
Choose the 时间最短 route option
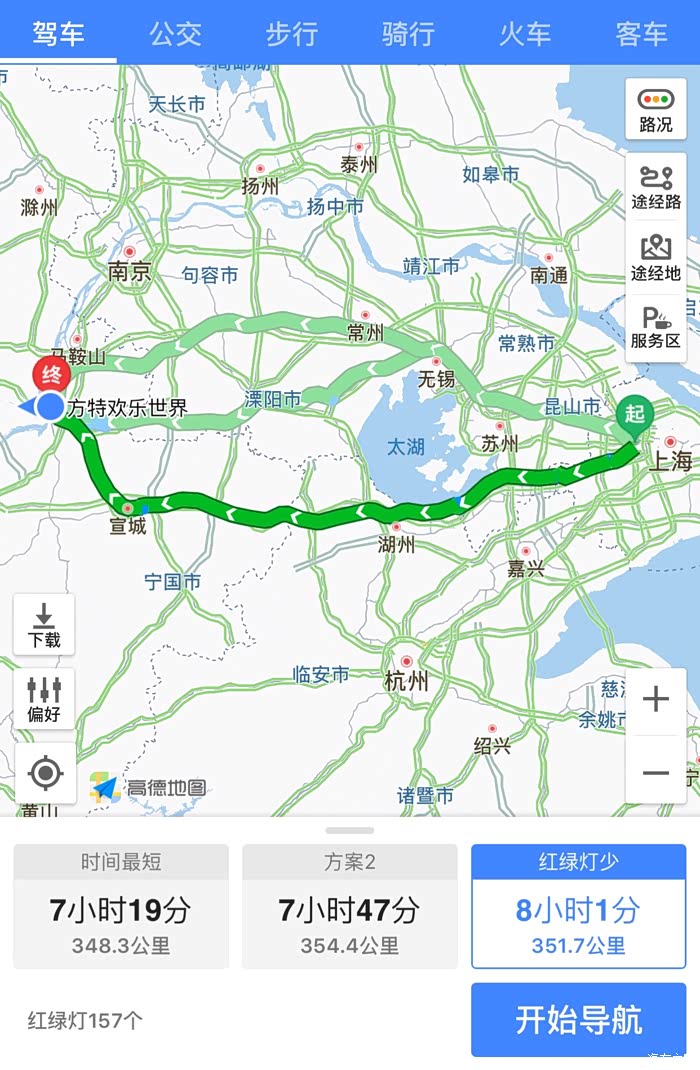click(x=121, y=906)
